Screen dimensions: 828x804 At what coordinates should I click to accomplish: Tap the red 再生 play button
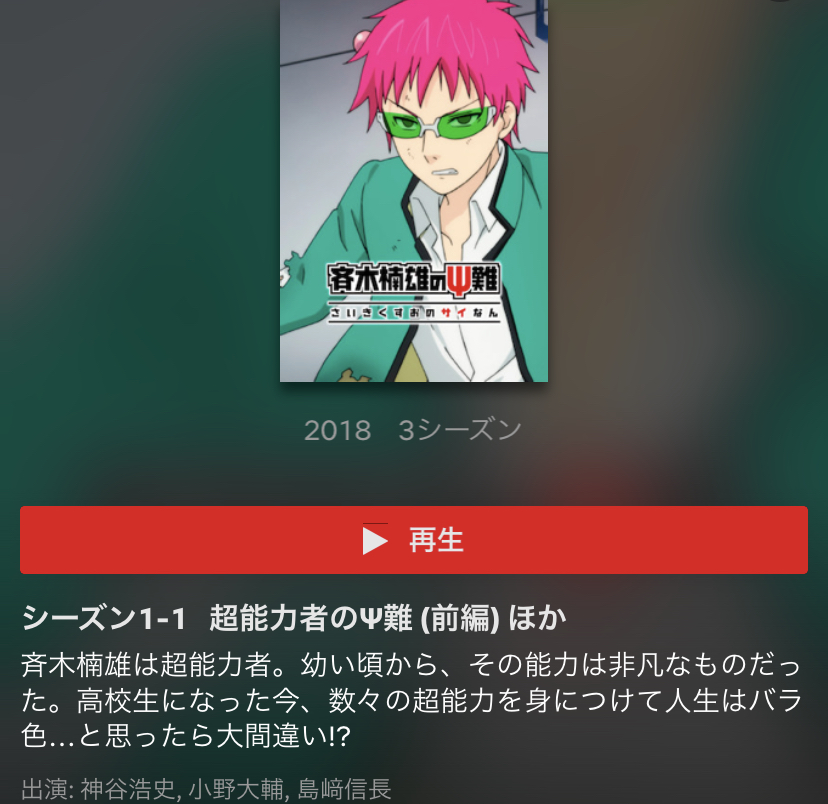(414, 540)
